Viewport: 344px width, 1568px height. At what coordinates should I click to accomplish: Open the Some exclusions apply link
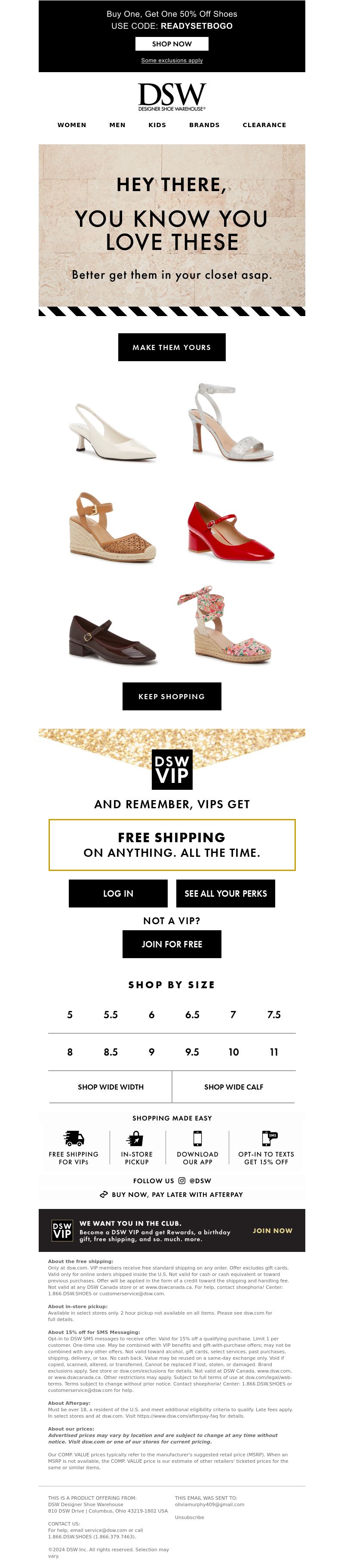172,60
